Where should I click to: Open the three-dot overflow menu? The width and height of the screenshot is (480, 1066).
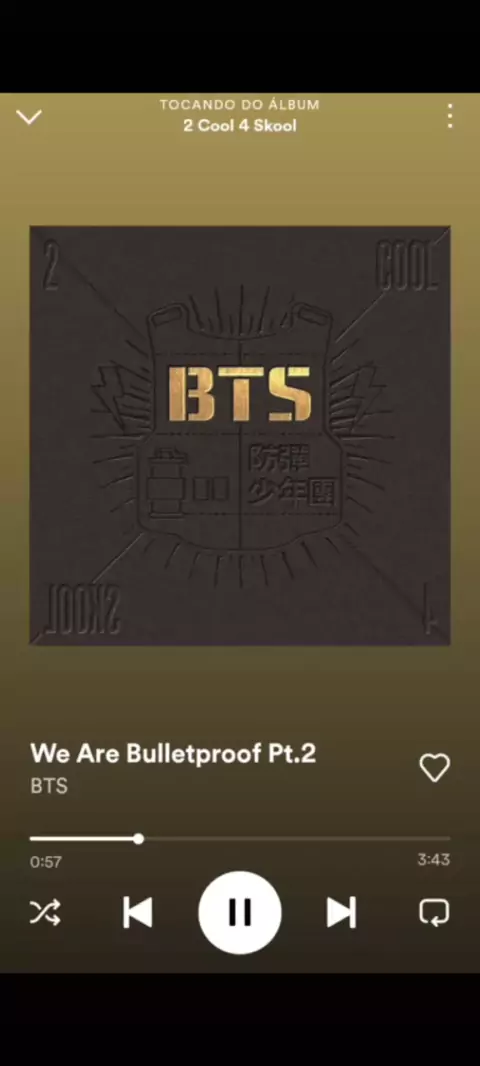[x=449, y=116]
